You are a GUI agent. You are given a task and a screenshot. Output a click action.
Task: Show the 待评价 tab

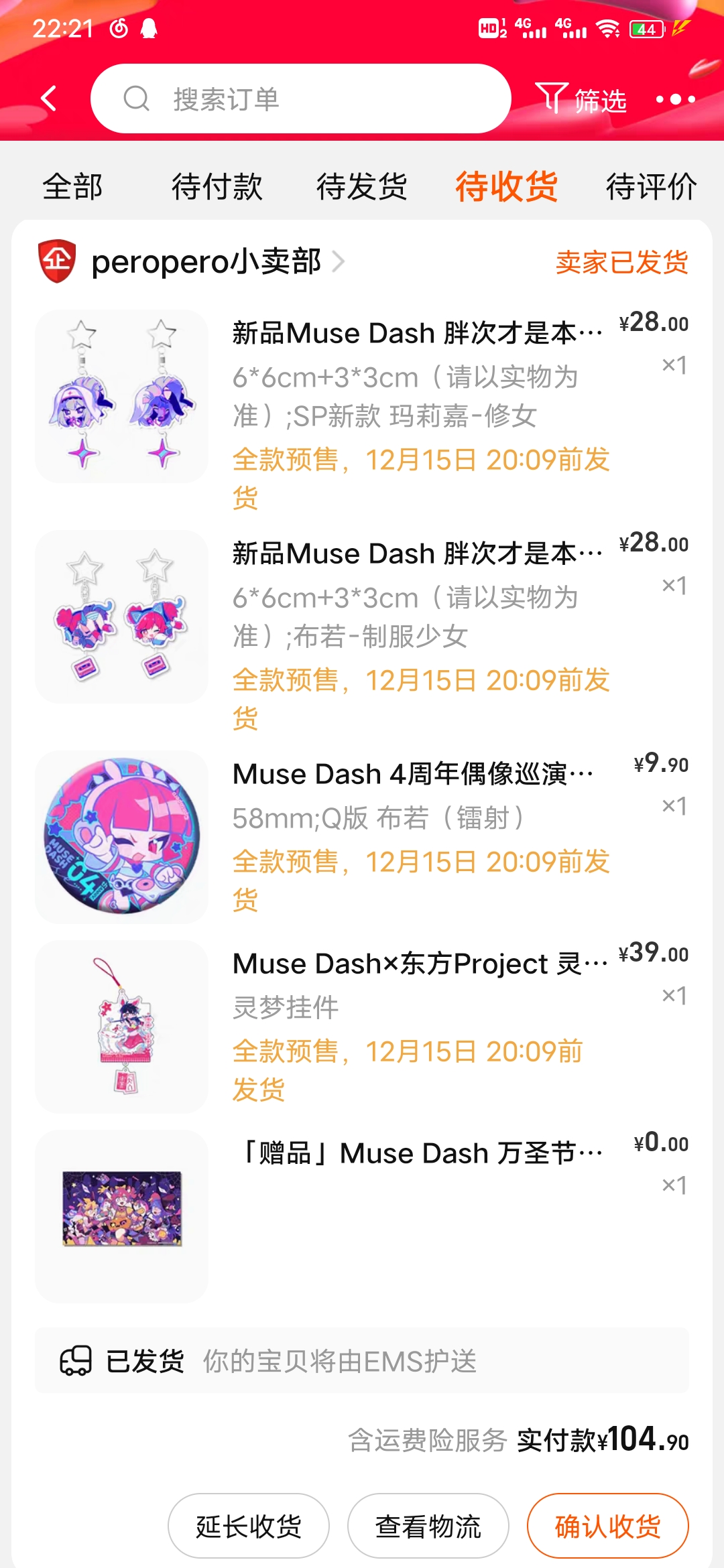(651, 186)
